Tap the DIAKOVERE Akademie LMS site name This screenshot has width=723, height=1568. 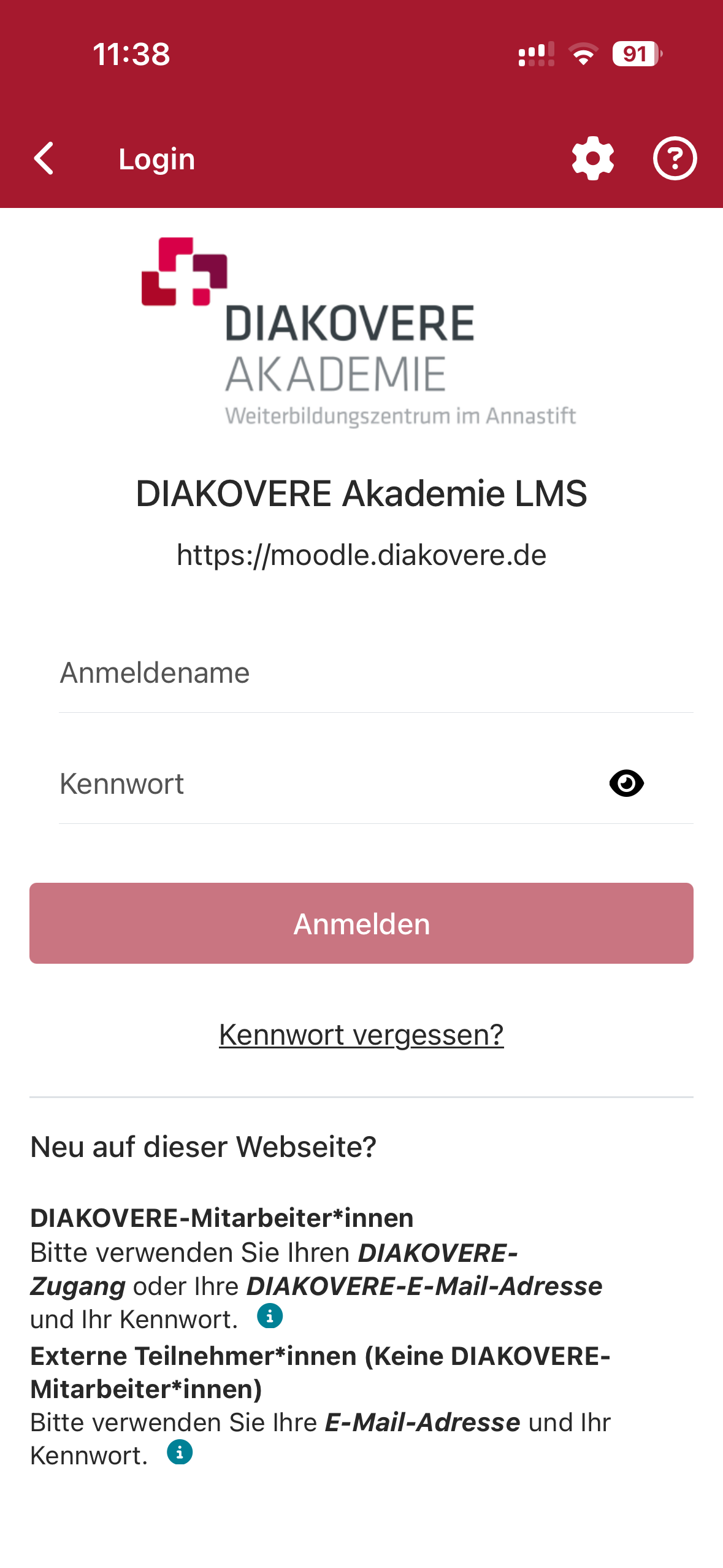361,494
